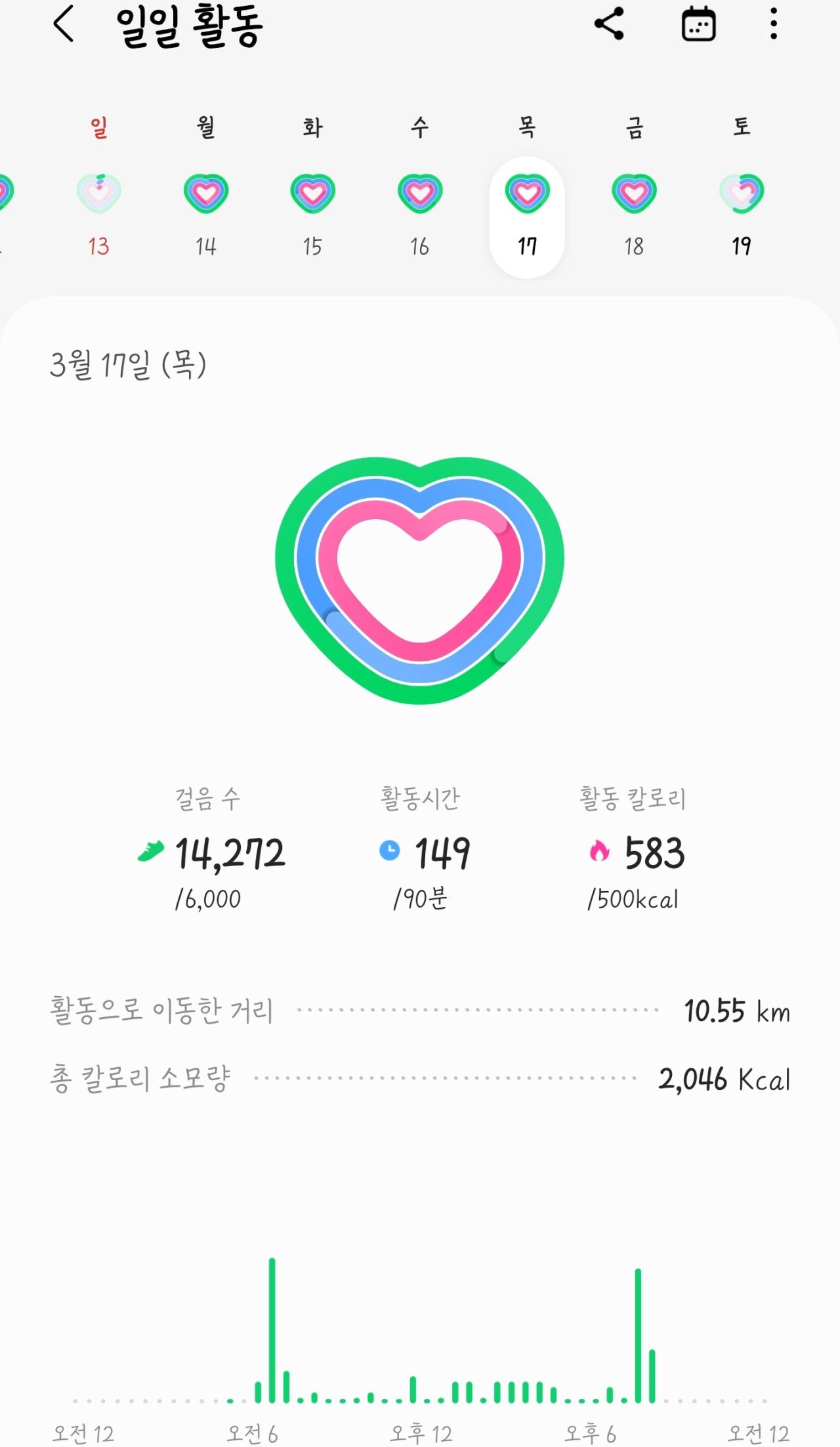Viewport: 840px width, 1447px height.
Task: Go back from the 일일 활동 screen
Action: (63, 25)
